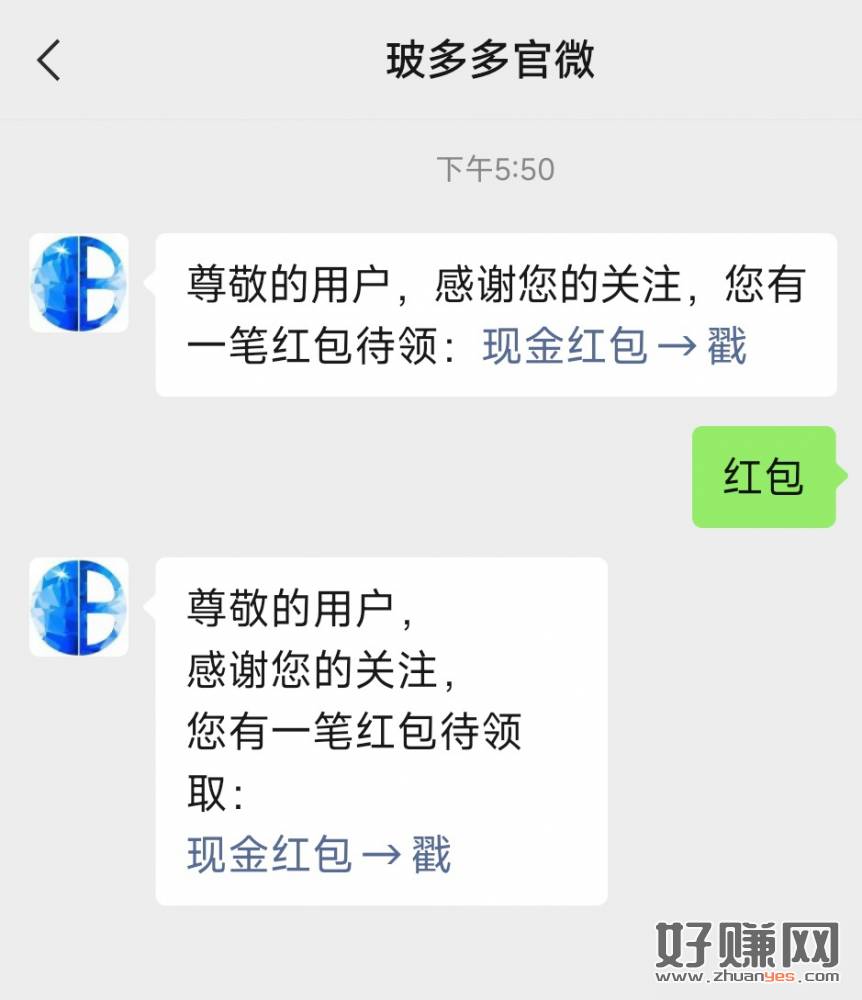Tap 玻多多官微 avatar beside the last message

pyautogui.click(x=79, y=607)
